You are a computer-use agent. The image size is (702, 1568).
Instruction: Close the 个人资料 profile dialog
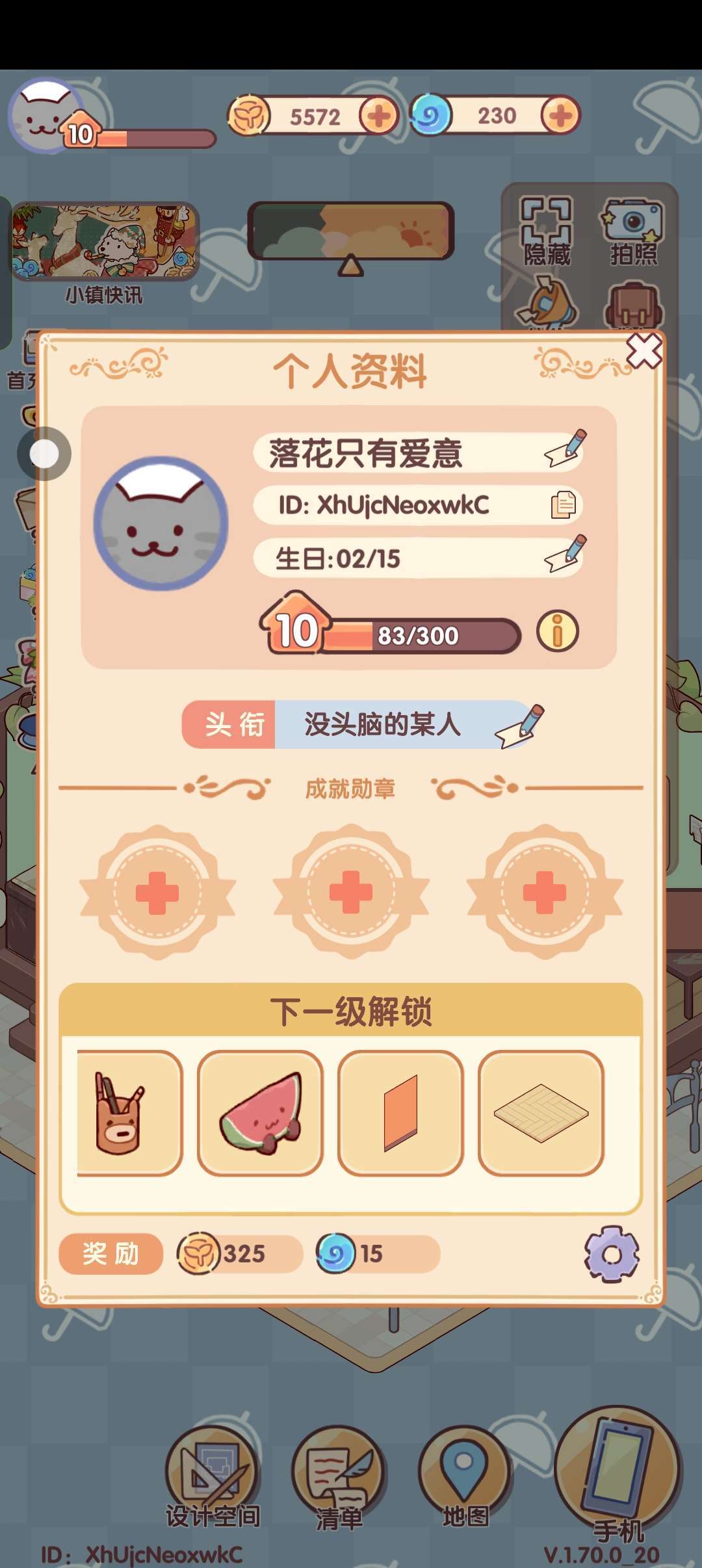[x=643, y=352]
